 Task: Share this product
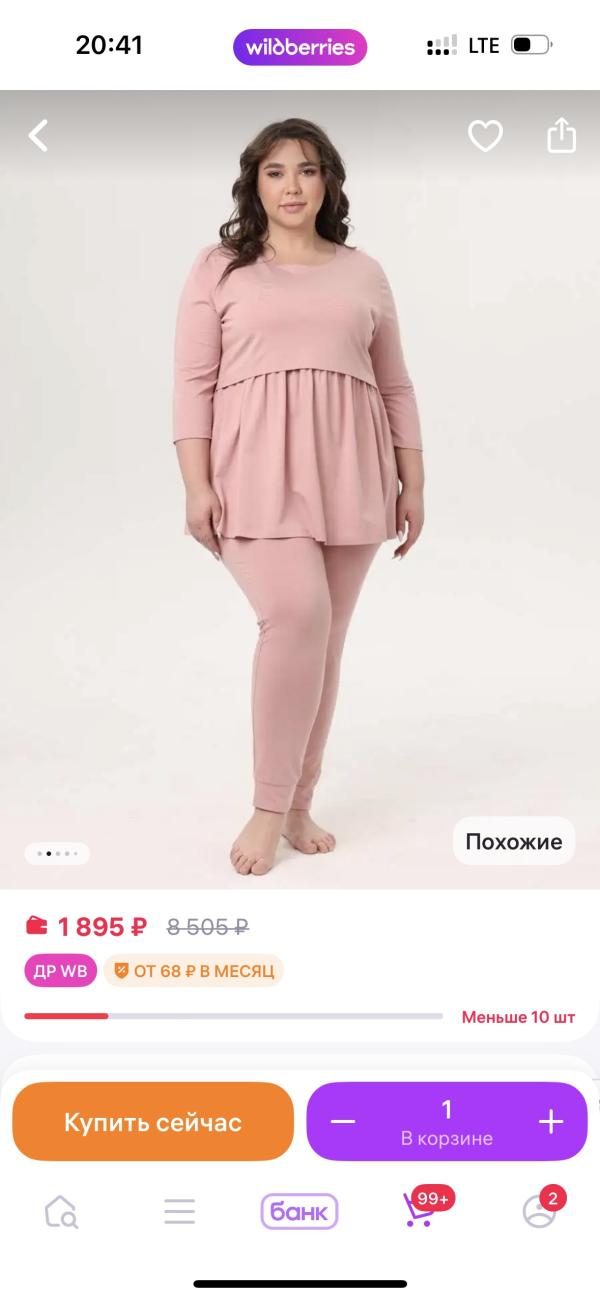click(x=561, y=136)
